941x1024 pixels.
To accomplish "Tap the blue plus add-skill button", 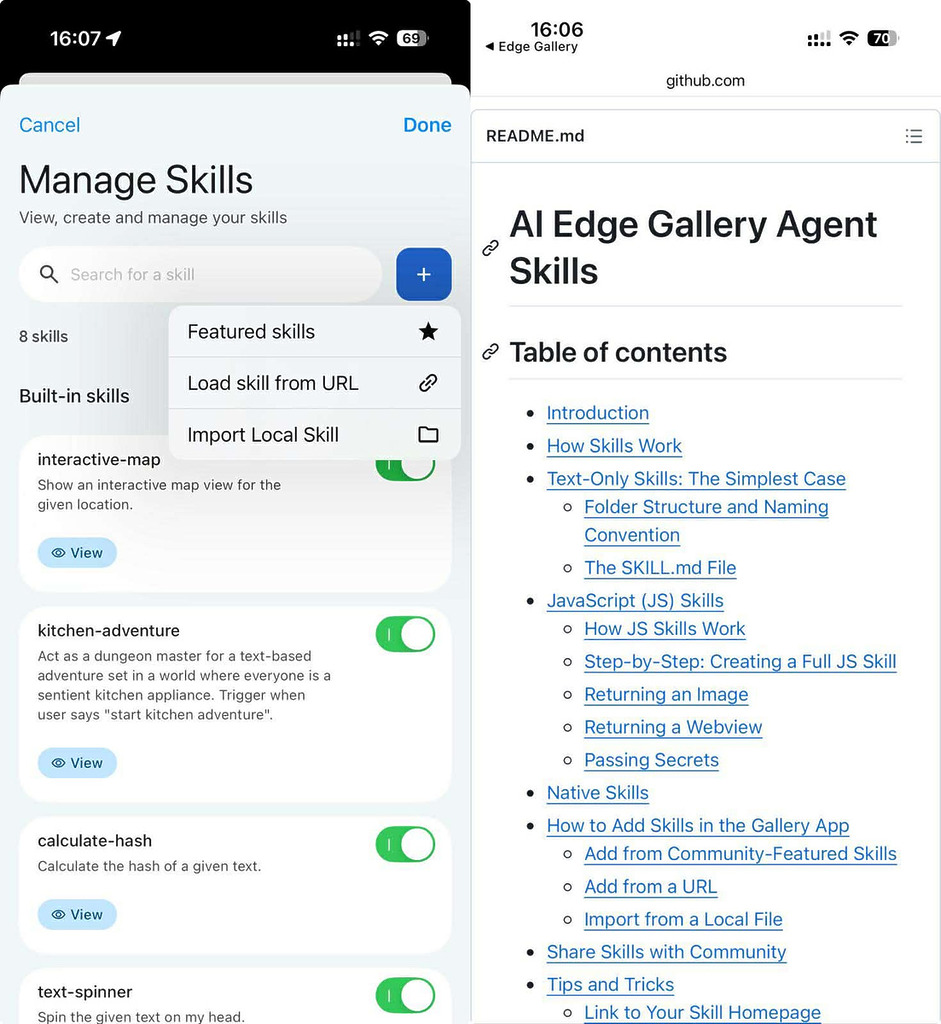I will [x=424, y=274].
